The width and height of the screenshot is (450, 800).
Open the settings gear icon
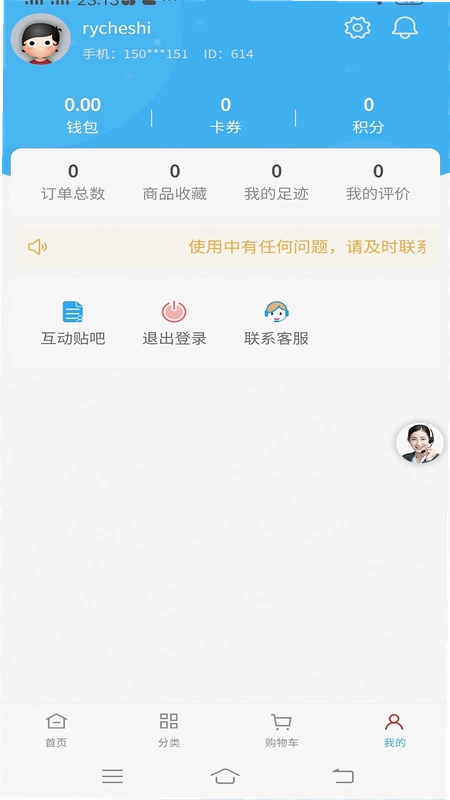click(x=357, y=28)
